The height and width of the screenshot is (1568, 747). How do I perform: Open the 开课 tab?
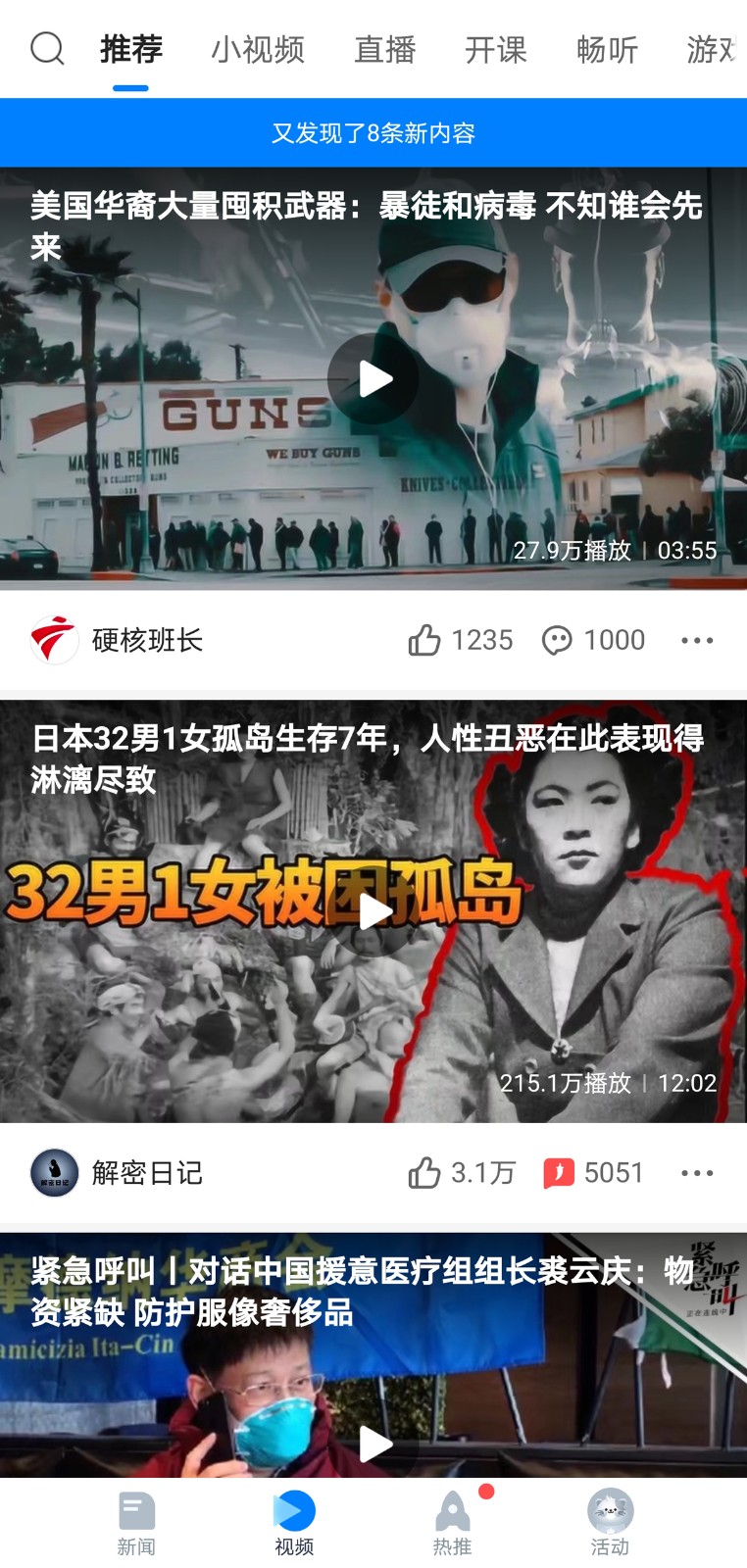pyautogui.click(x=496, y=49)
